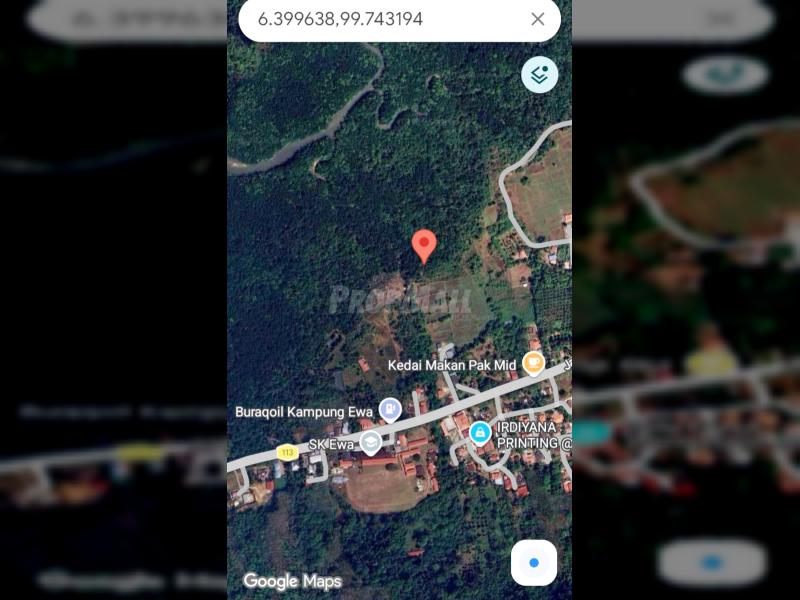800x600 pixels.
Task: Open IRDIYANA PRINTING place marker
Action: (480, 433)
